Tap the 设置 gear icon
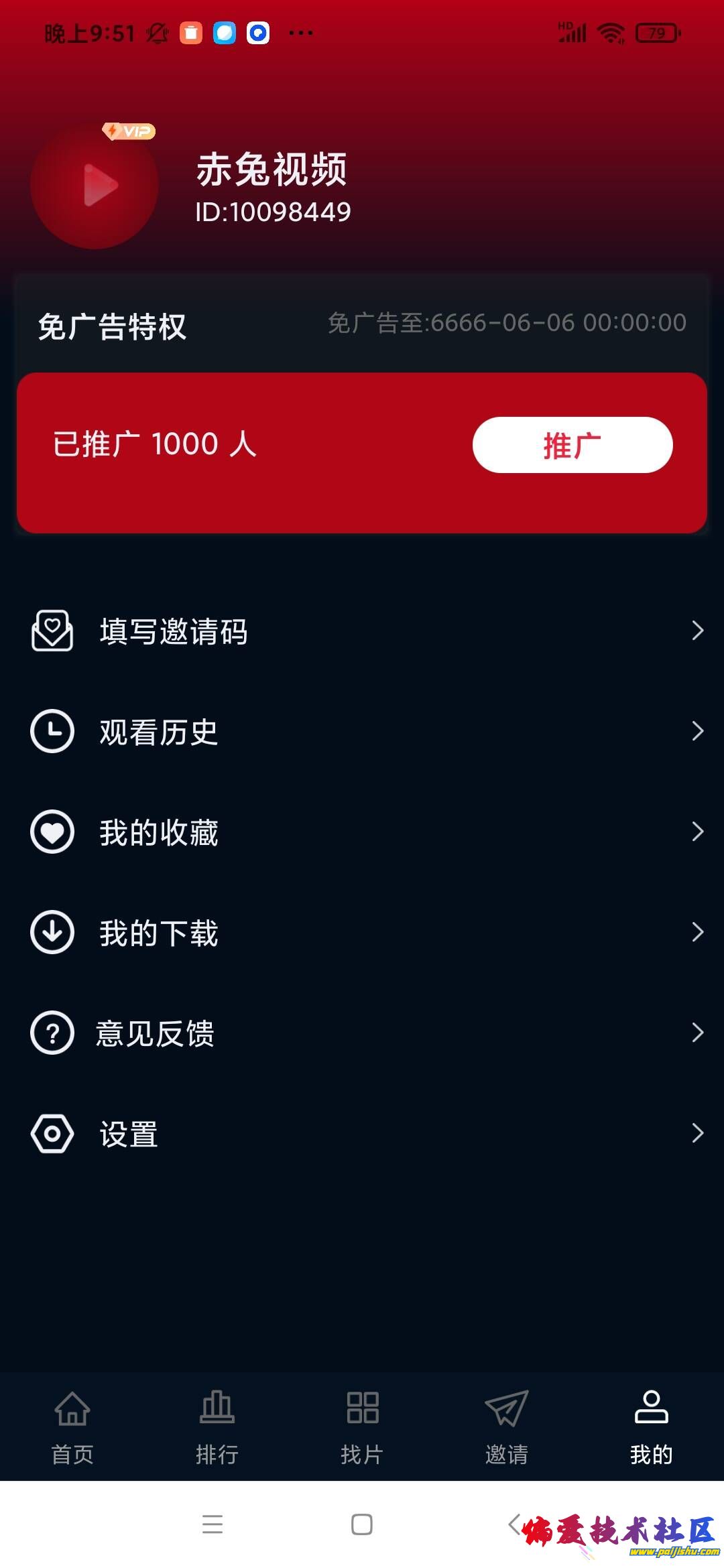Image resolution: width=724 pixels, height=1568 pixels. pos(52,1134)
